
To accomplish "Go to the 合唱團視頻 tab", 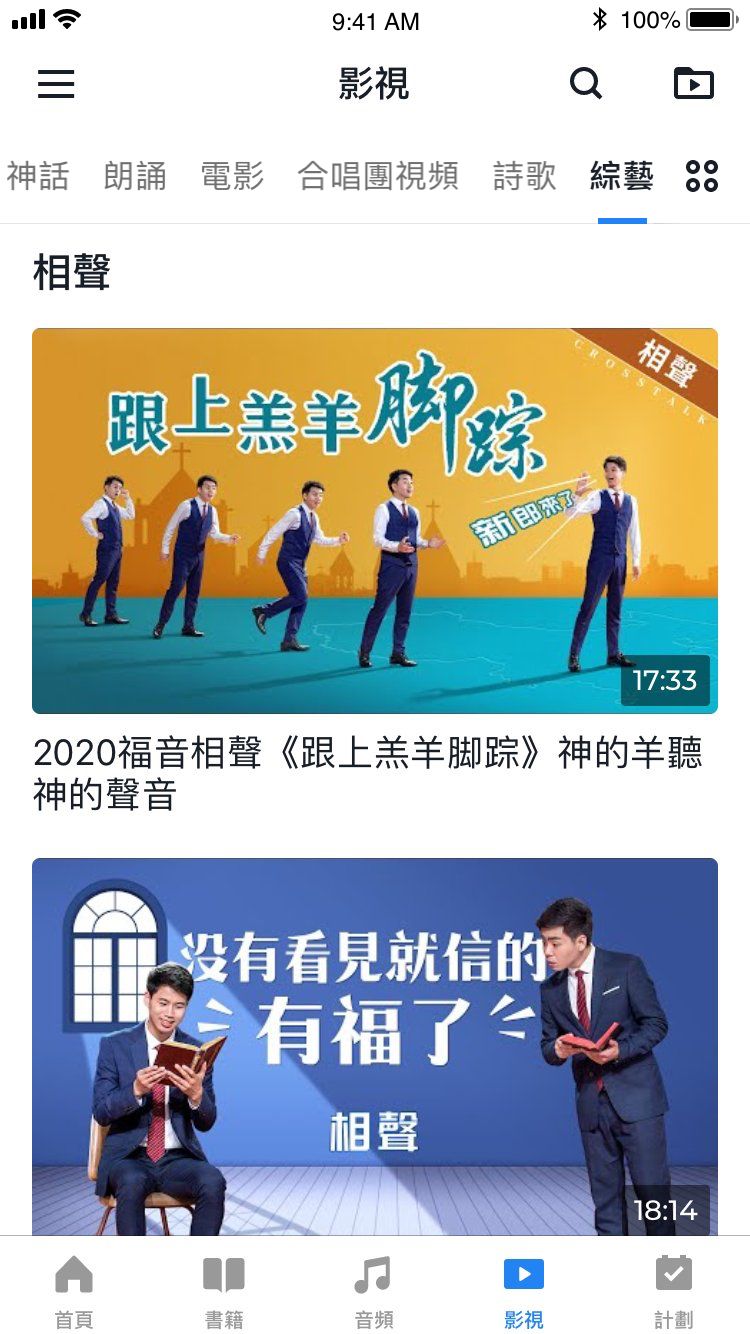I will tap(378, 176).
